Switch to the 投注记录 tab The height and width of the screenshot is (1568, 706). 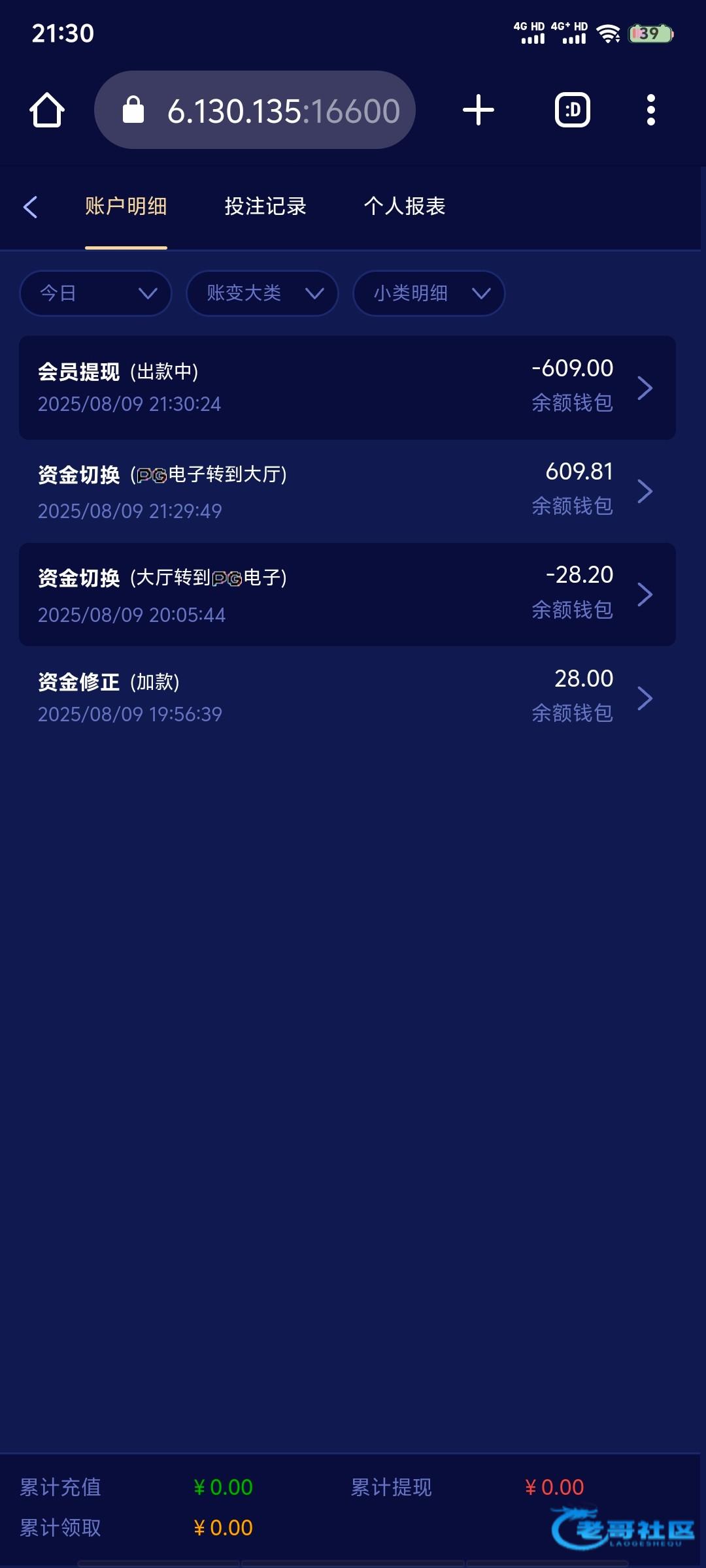tap(265, 206)
